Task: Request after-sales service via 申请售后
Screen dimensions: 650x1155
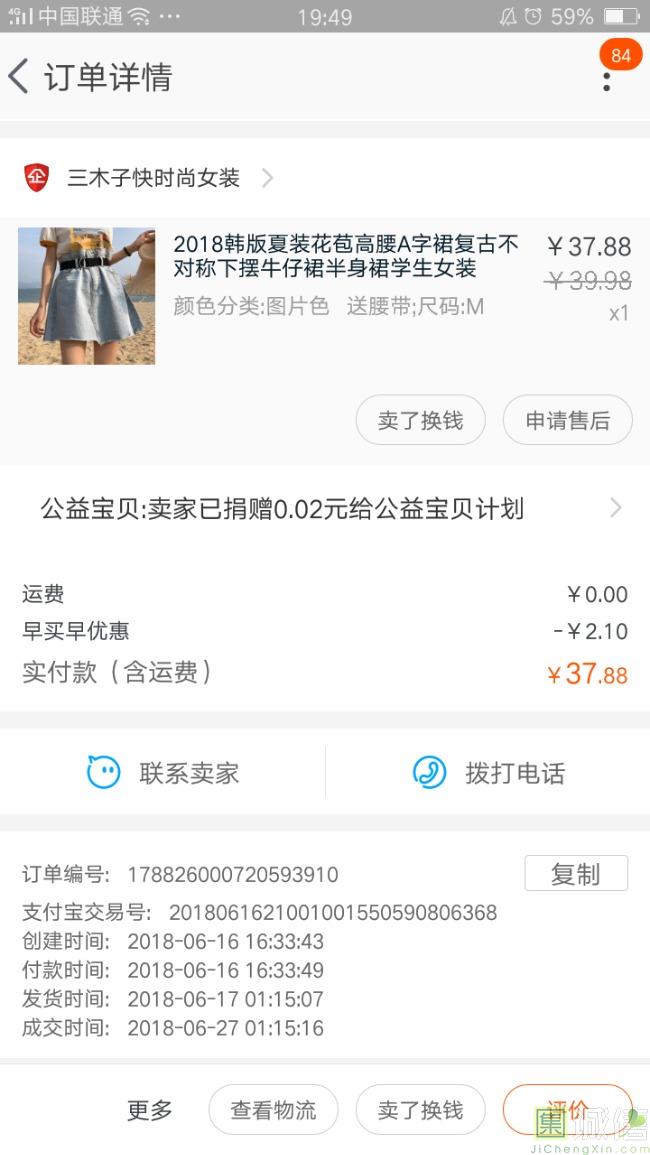Action: 567,421
